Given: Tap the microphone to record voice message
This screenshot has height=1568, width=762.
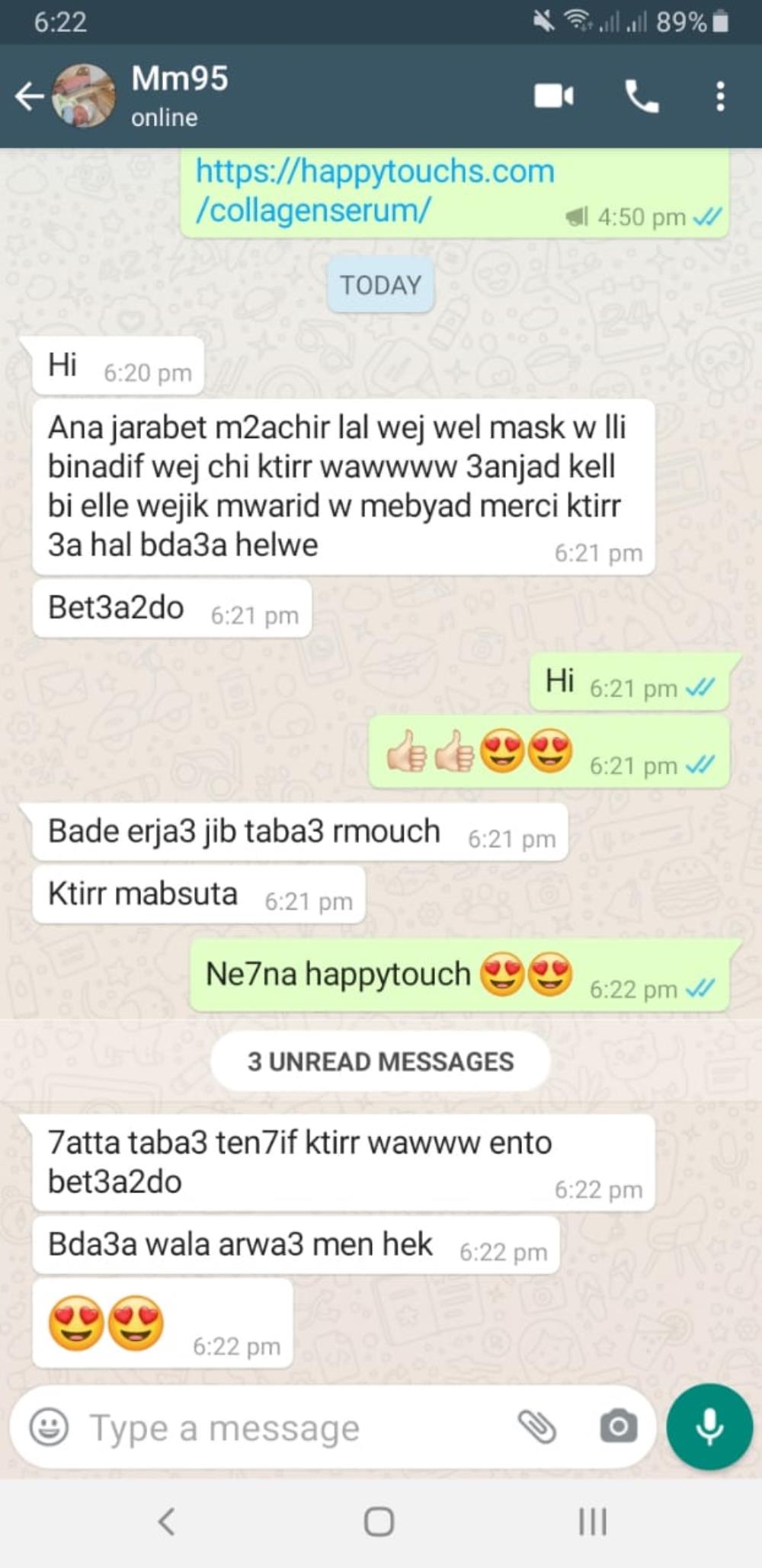Looking at the screenshot, I should [x=709, y=1426].
